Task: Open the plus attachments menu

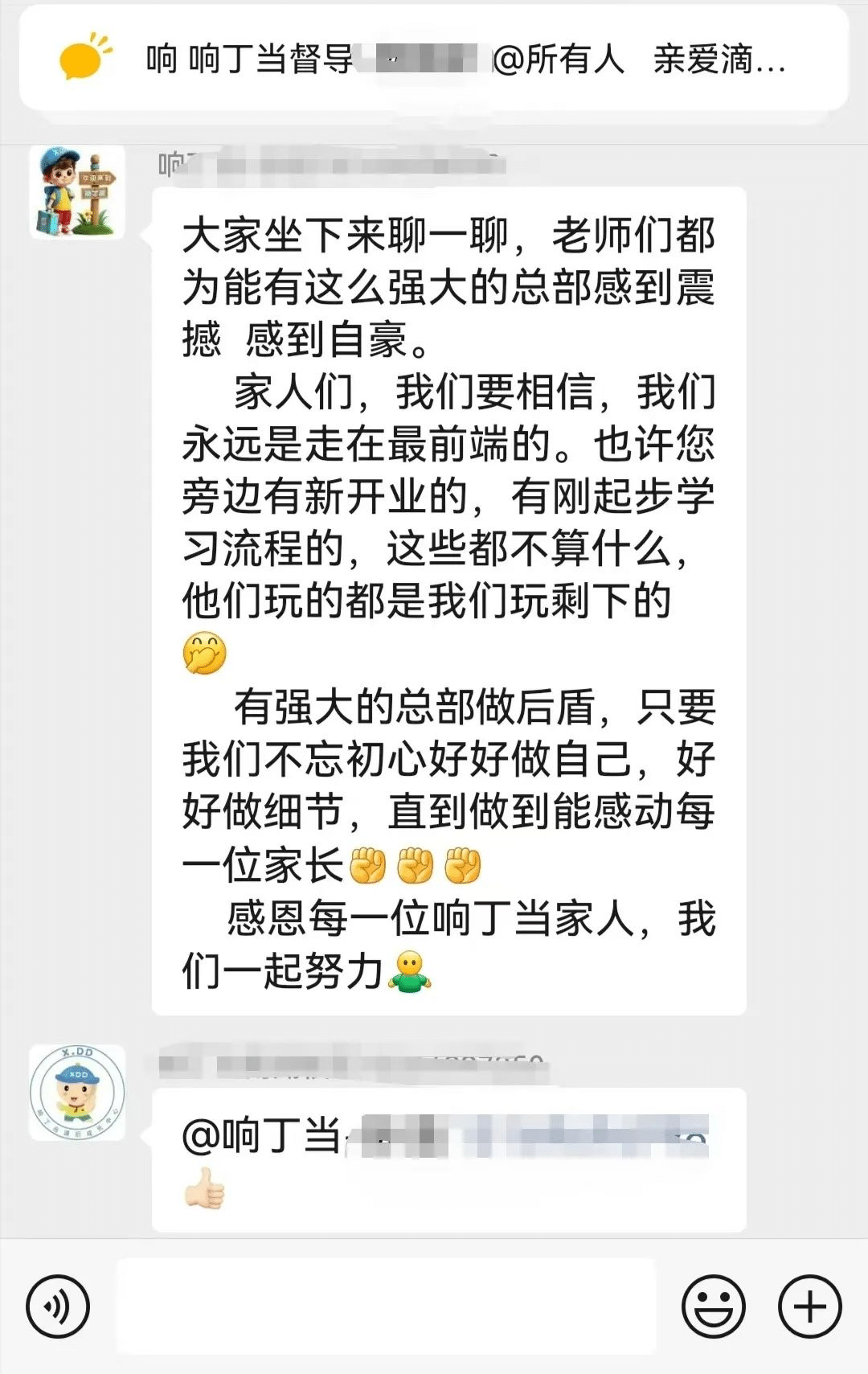Action: point(809,1306)
